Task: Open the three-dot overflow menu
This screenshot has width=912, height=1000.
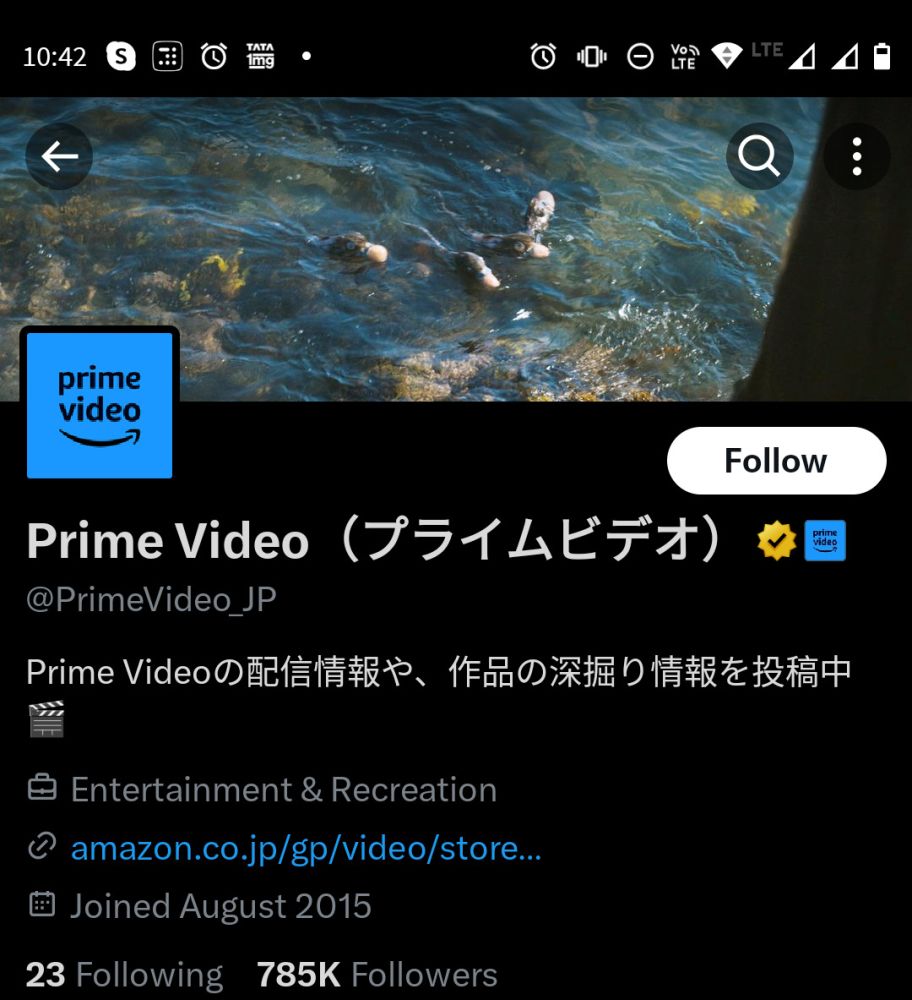Action: point(856,156)
